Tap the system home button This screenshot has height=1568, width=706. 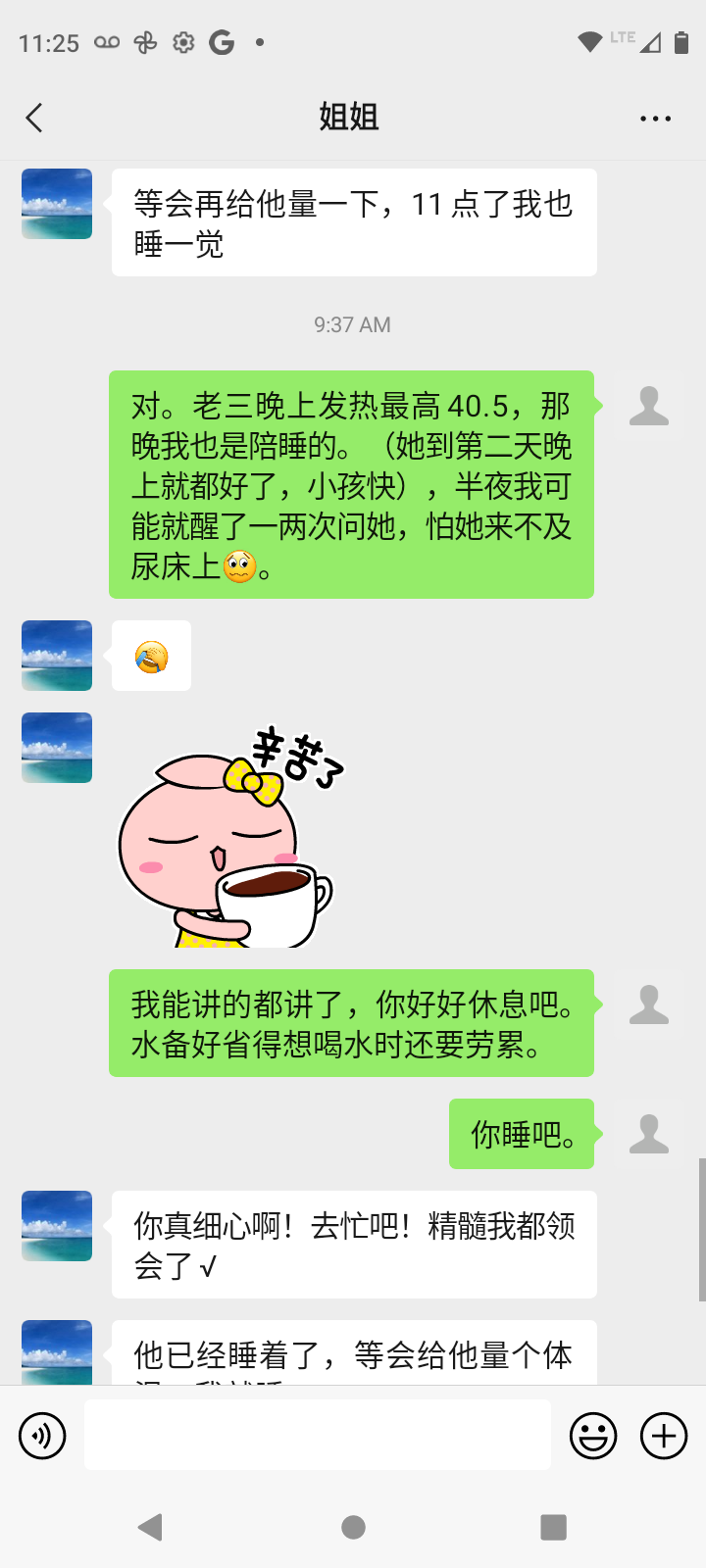click(353, 1527)
